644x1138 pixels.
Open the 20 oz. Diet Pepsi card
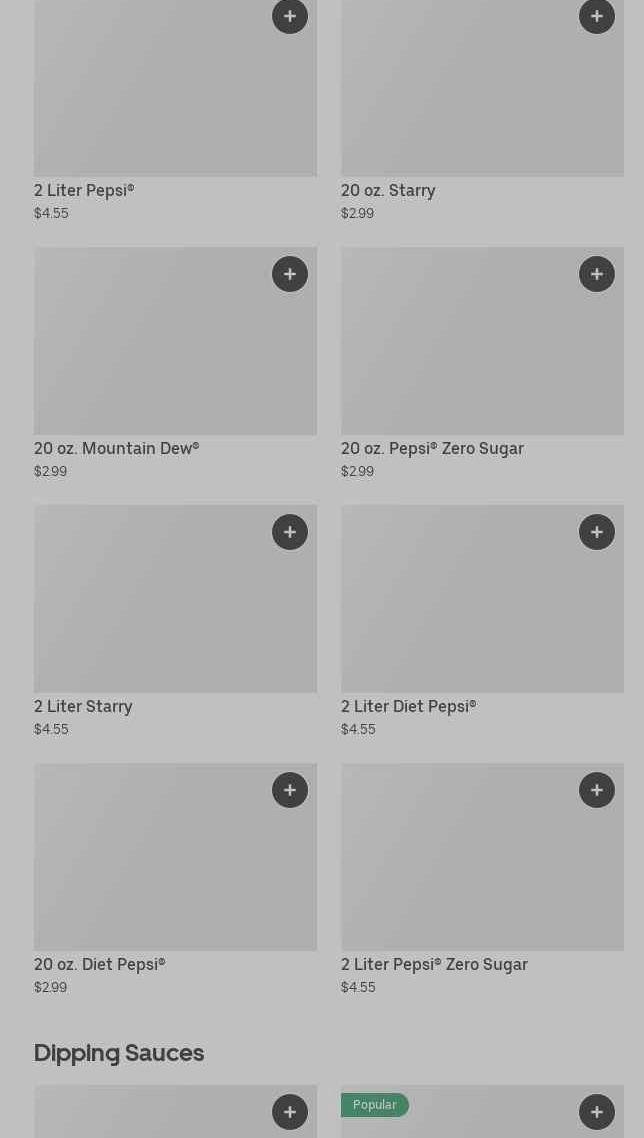pos(150,870)
